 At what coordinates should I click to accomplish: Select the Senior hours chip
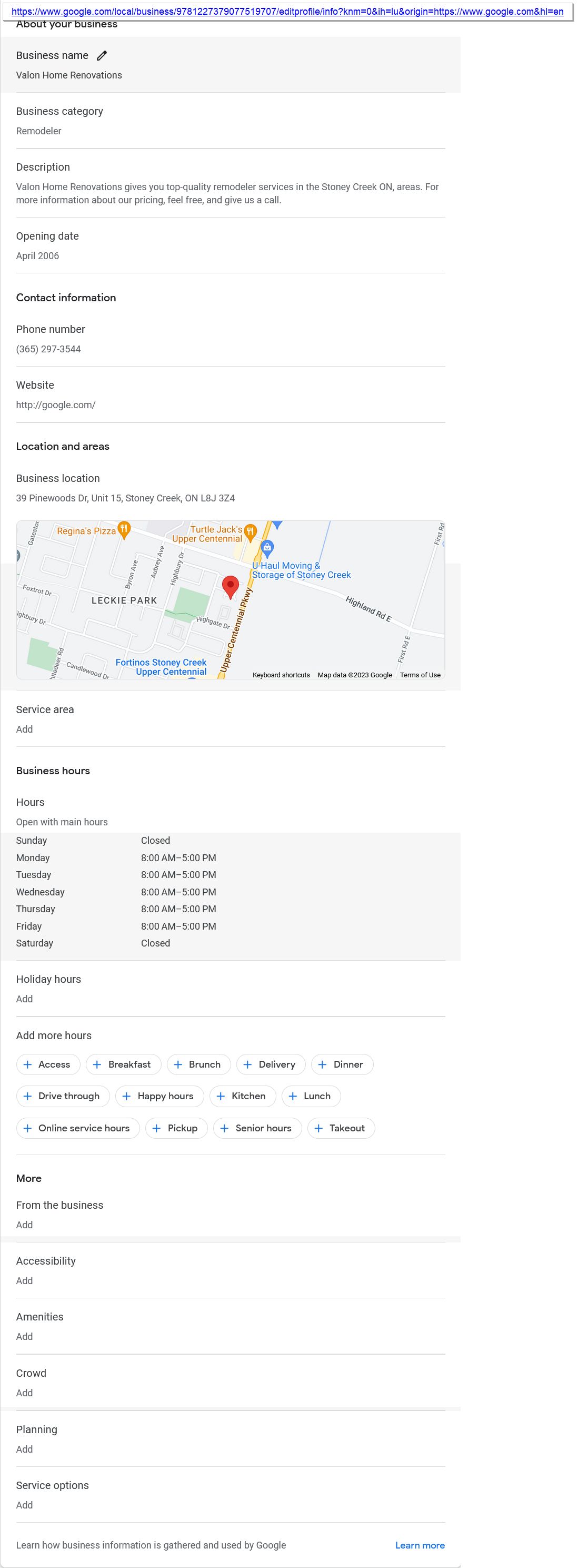[256, 1129]
